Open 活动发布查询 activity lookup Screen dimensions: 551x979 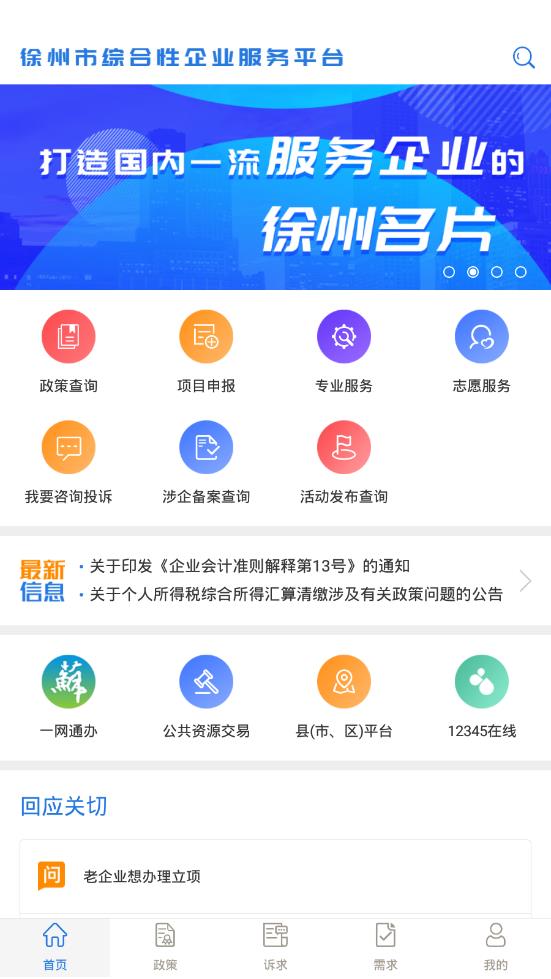coord(344,463)
